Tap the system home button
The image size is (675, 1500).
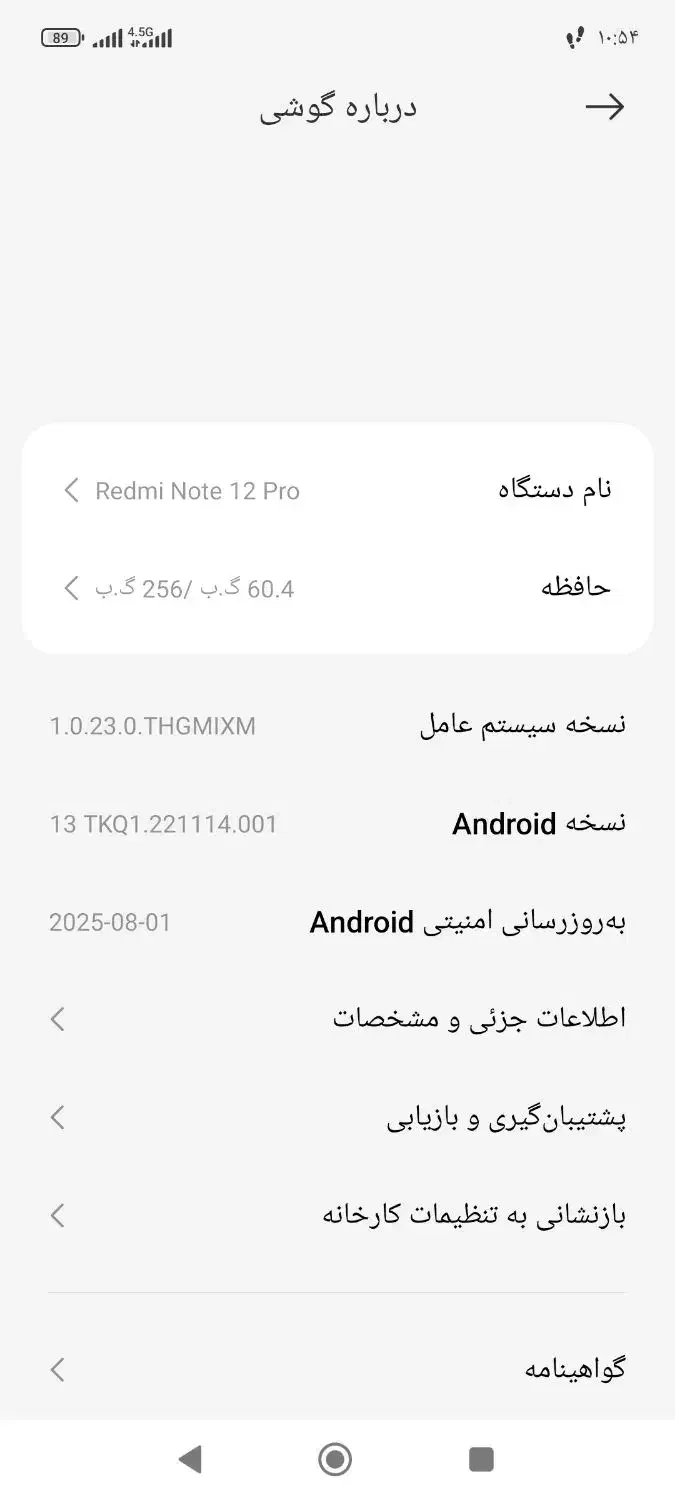tap(335, 1459)
